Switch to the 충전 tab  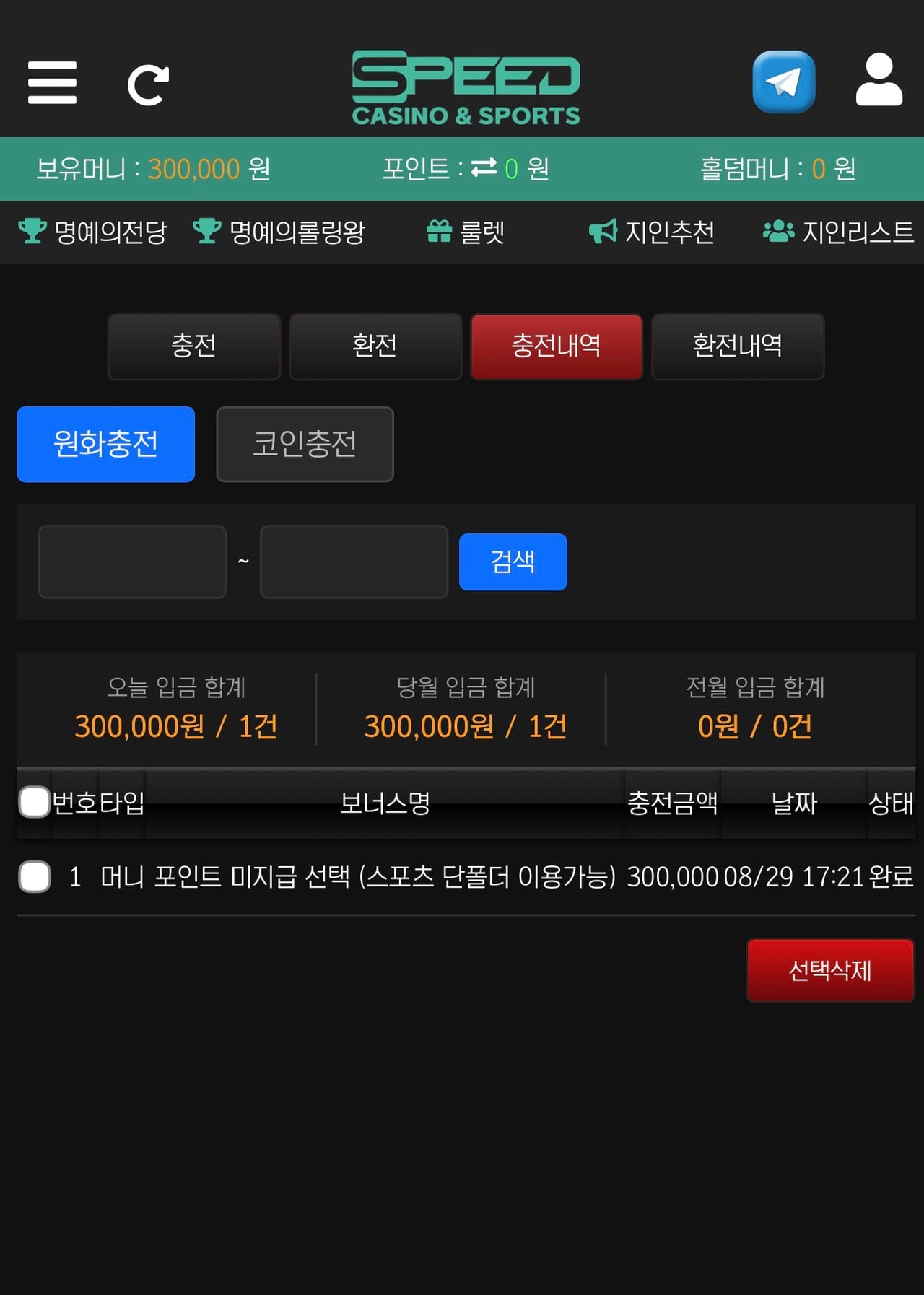[x=194, y=346]
